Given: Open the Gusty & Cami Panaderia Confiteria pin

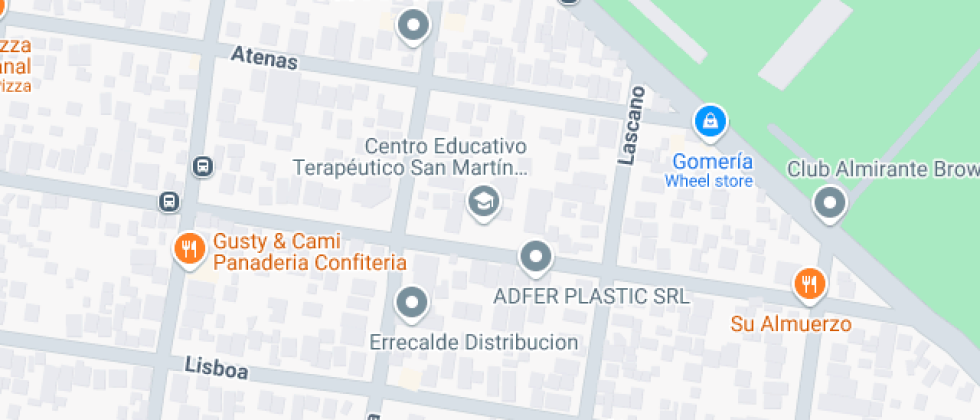Looking at the screenshot, I should (190, 251).
